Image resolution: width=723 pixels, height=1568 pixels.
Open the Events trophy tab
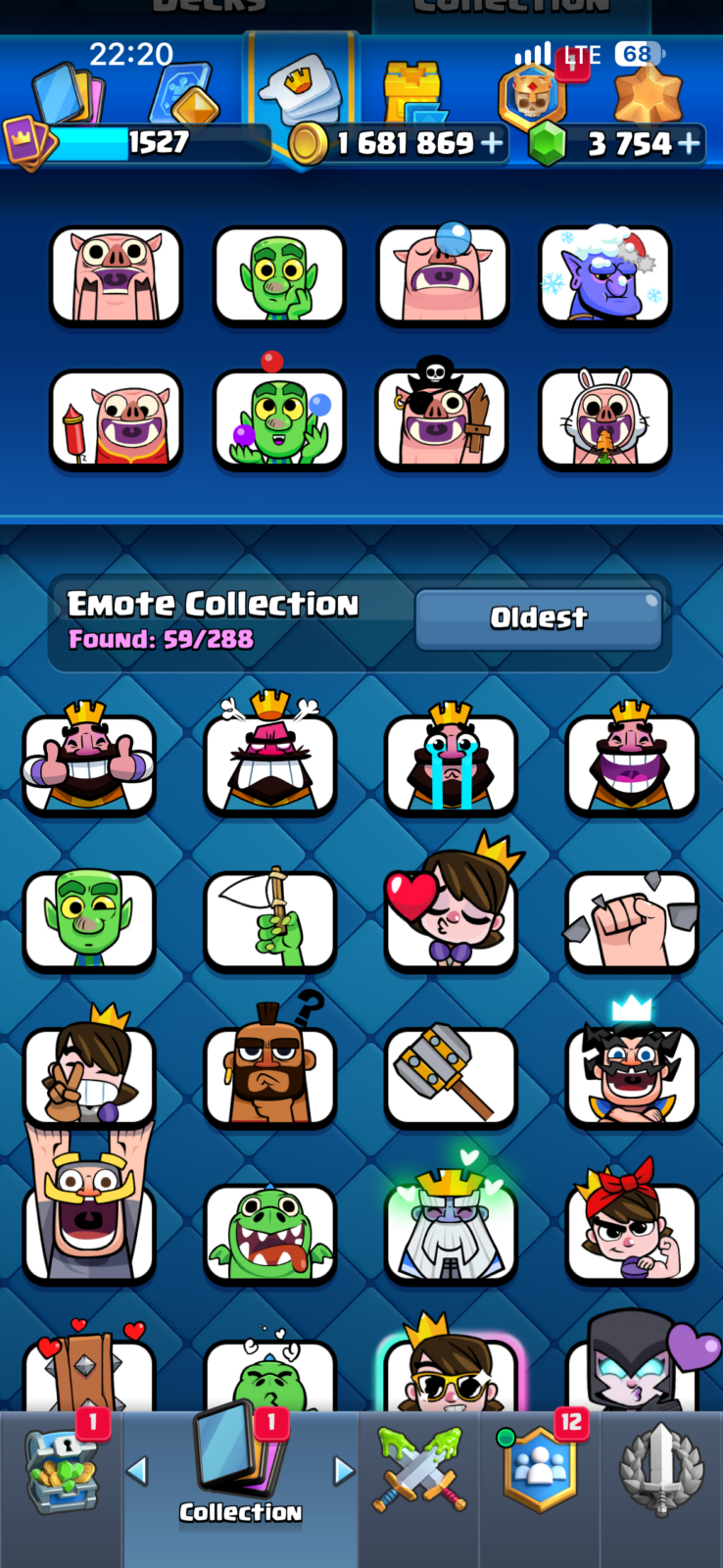click(661, 1470)
